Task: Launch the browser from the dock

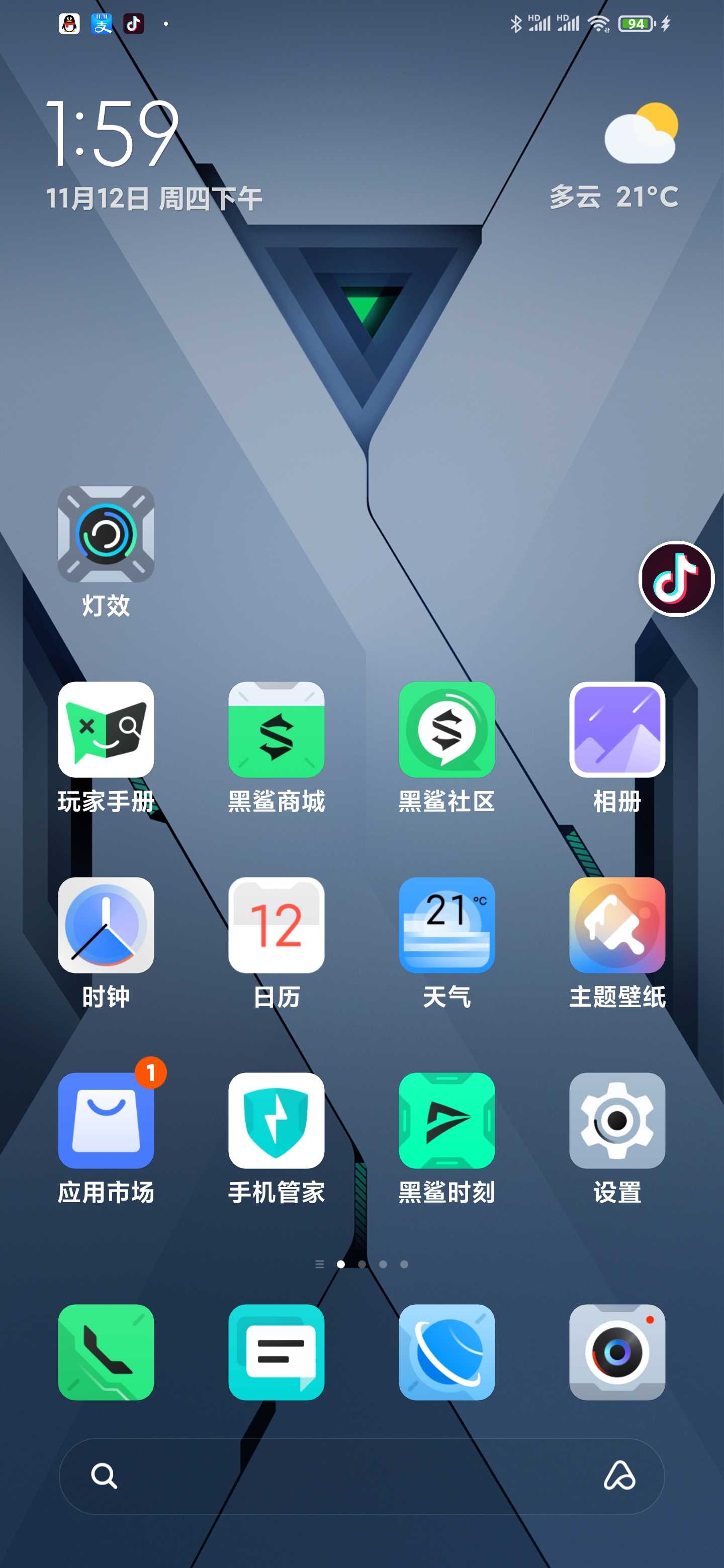Action: click(447, 1352)
